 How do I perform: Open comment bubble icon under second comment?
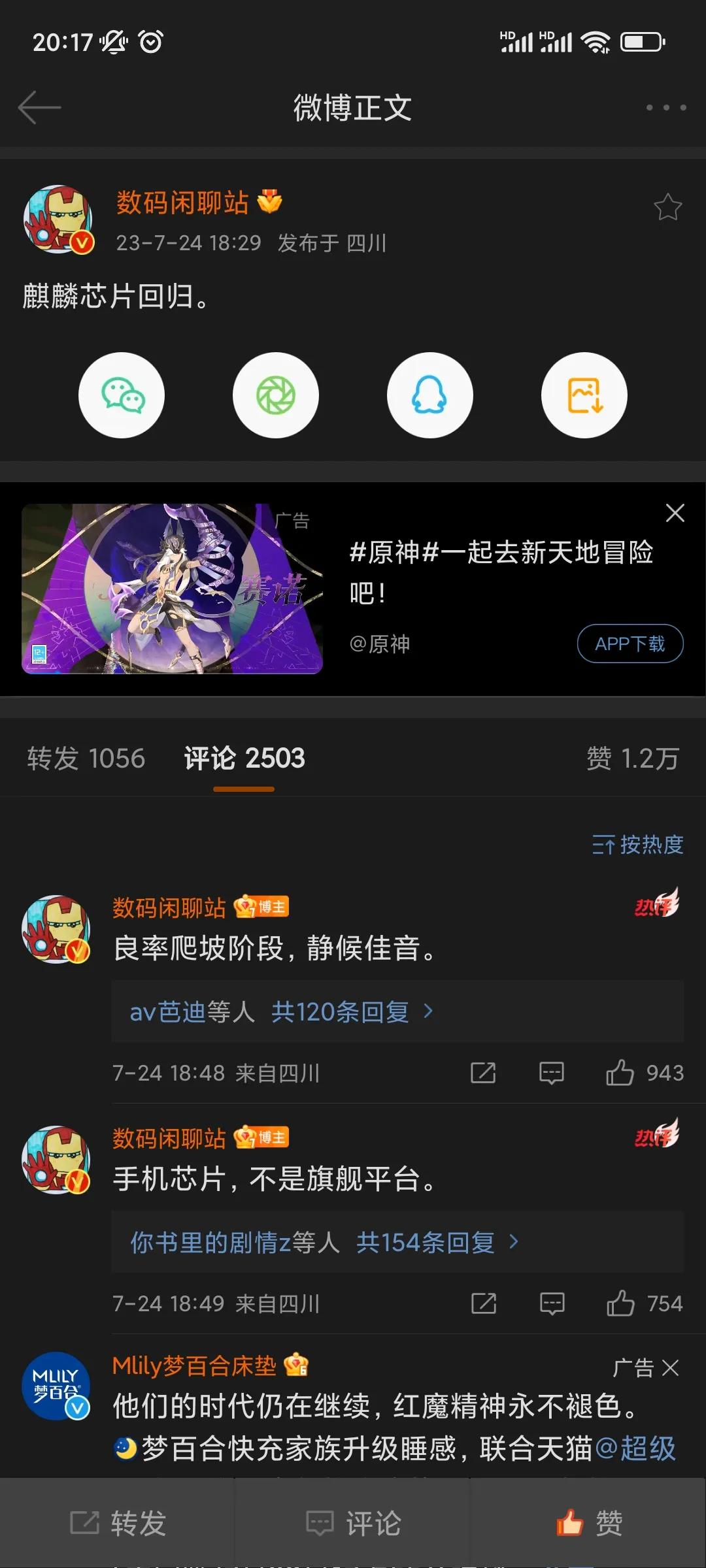[551, 1303]
